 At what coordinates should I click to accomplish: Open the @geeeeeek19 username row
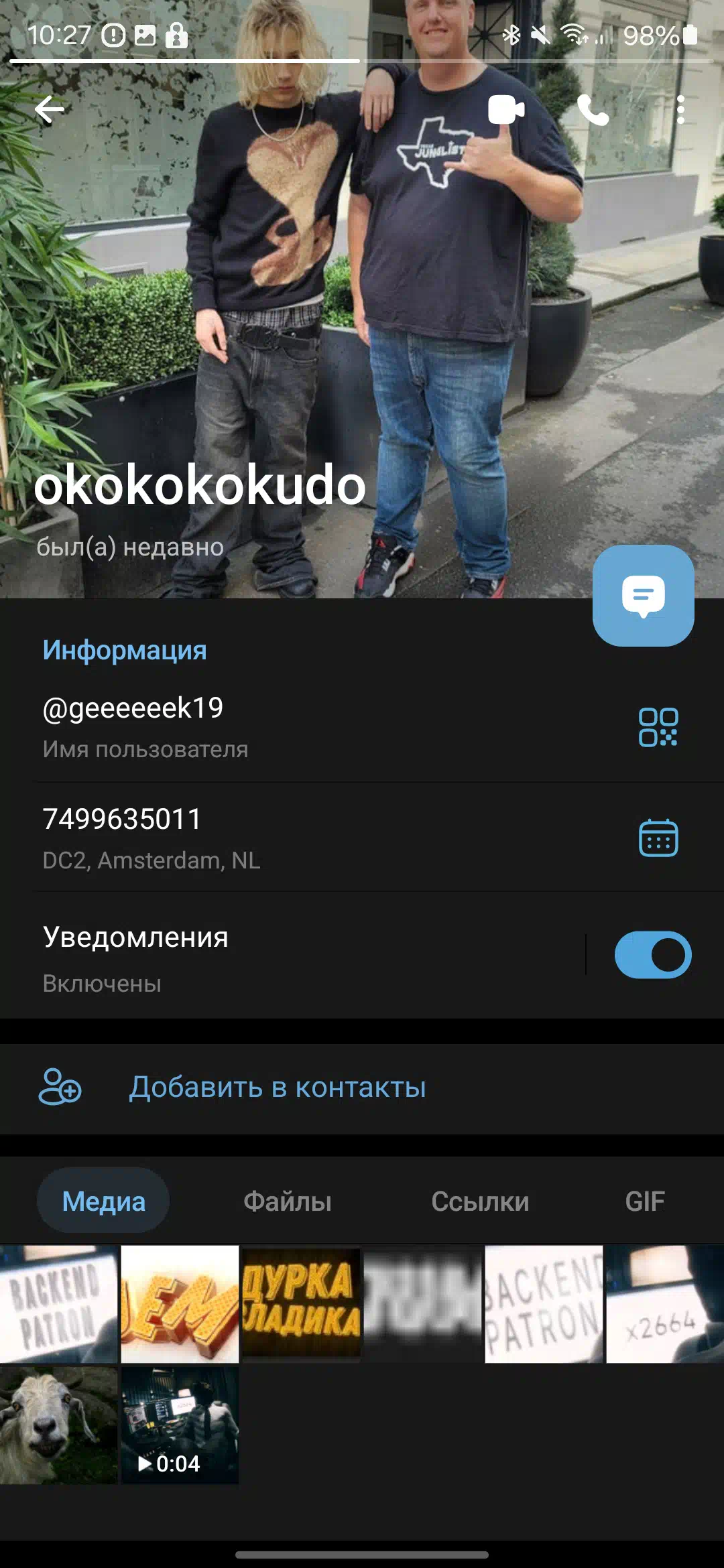tap(362, 726)
